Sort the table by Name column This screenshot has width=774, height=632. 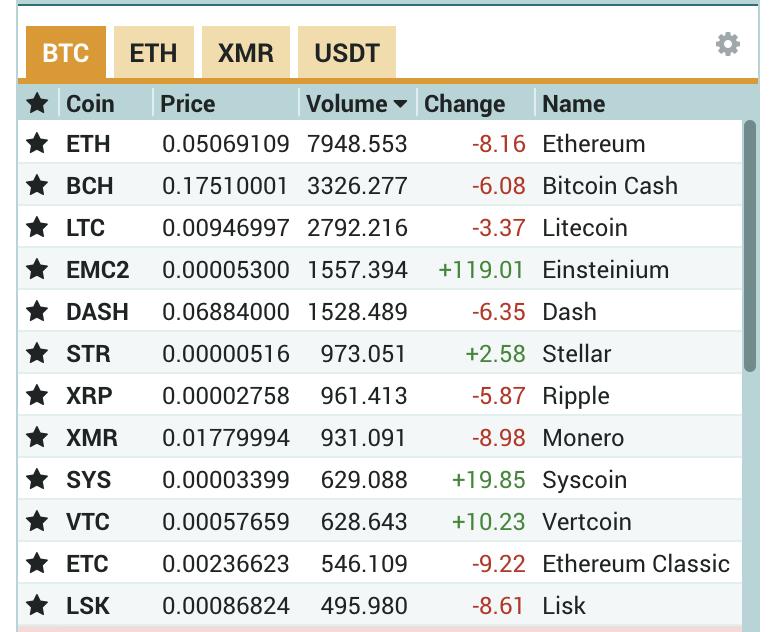click(573, 104)
